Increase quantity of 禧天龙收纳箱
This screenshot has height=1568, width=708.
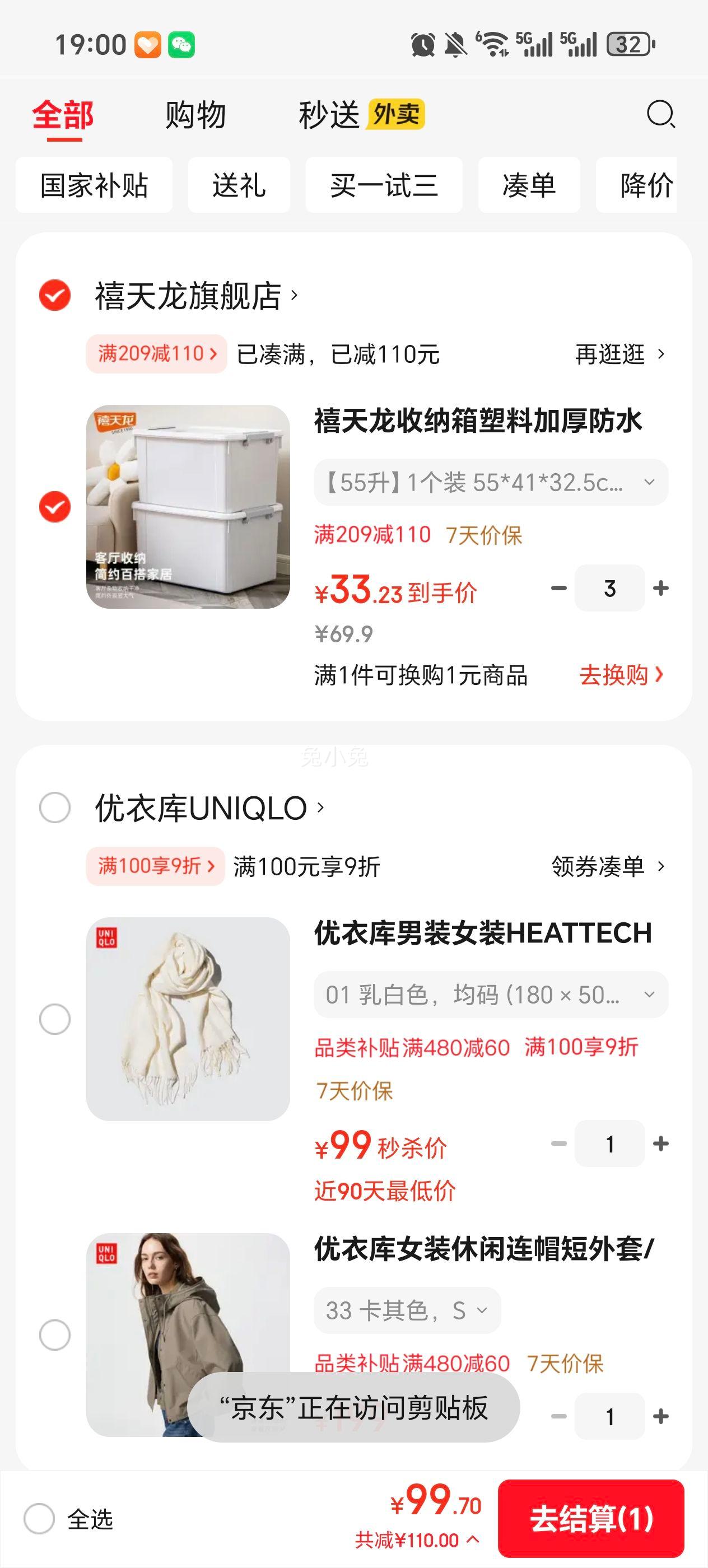point(660,589)
